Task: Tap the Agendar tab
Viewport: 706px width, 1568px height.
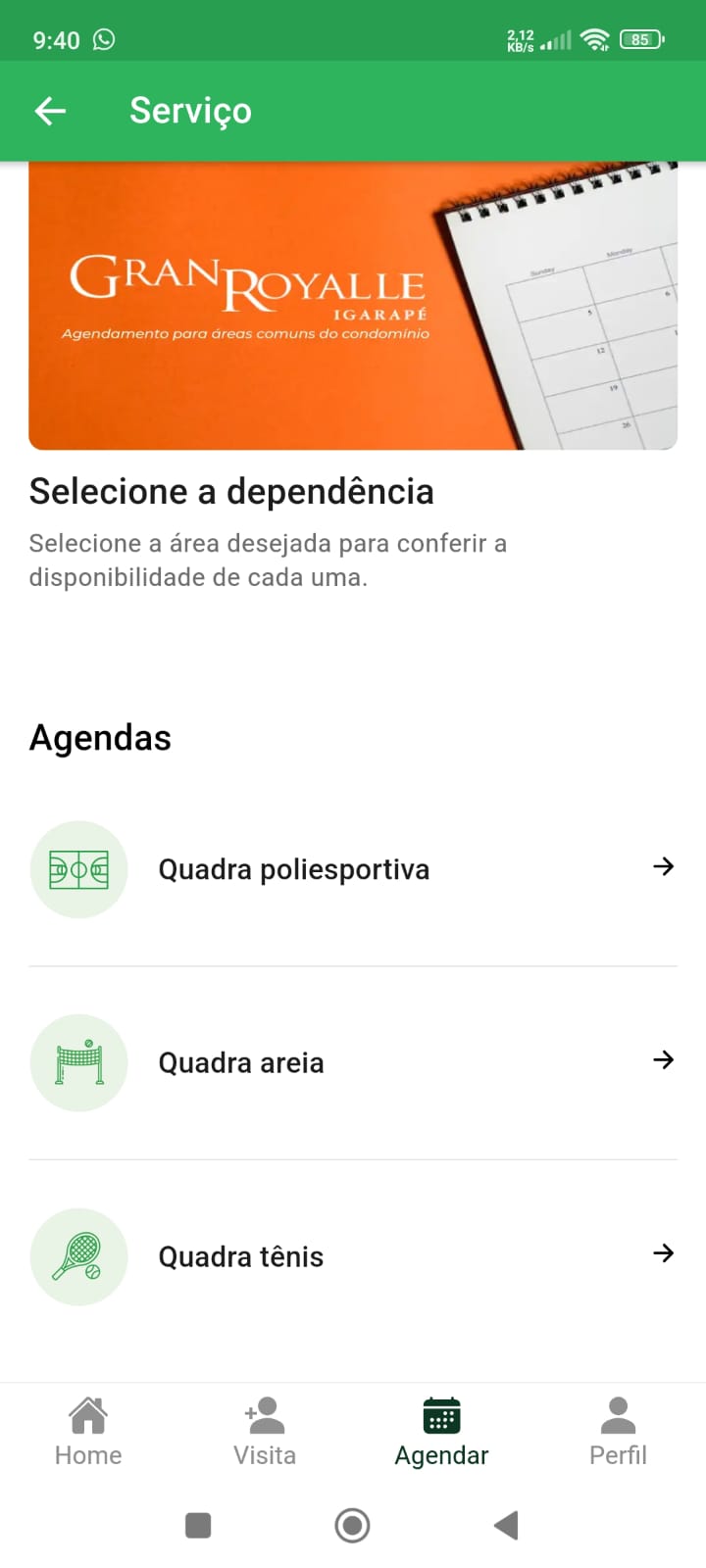Action: point(441,1432)
